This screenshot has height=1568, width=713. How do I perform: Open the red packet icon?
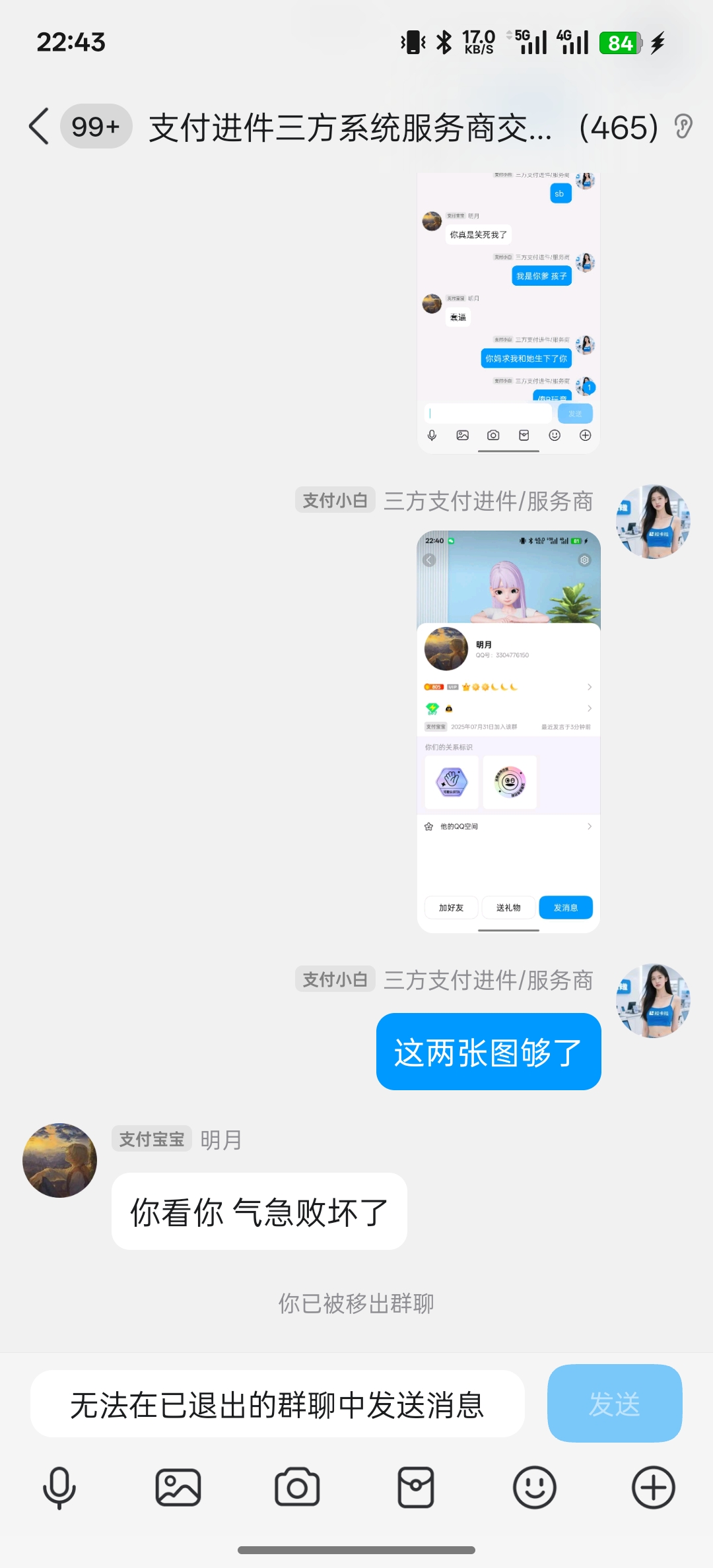pyautogui.click(x=416, y=1487)
